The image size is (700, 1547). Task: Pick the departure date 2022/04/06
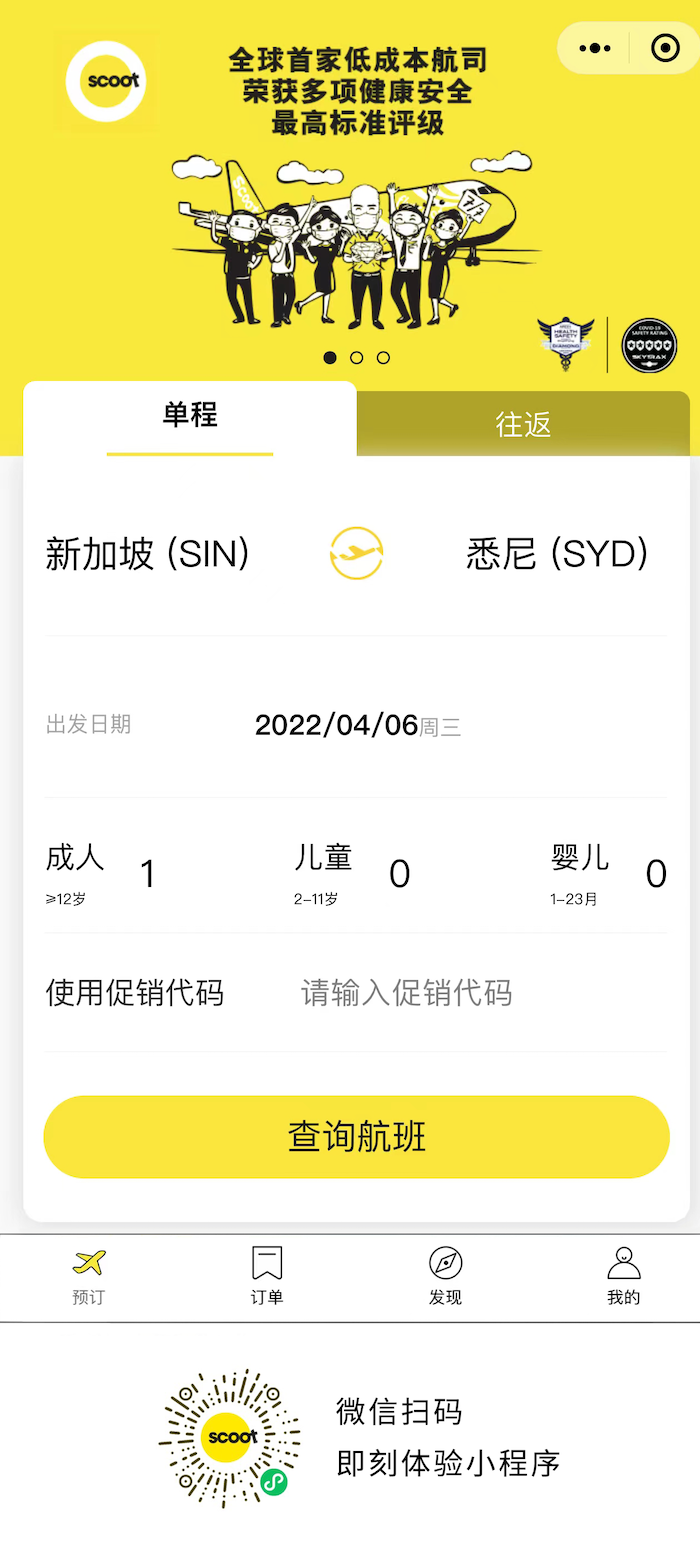point(337,725)
